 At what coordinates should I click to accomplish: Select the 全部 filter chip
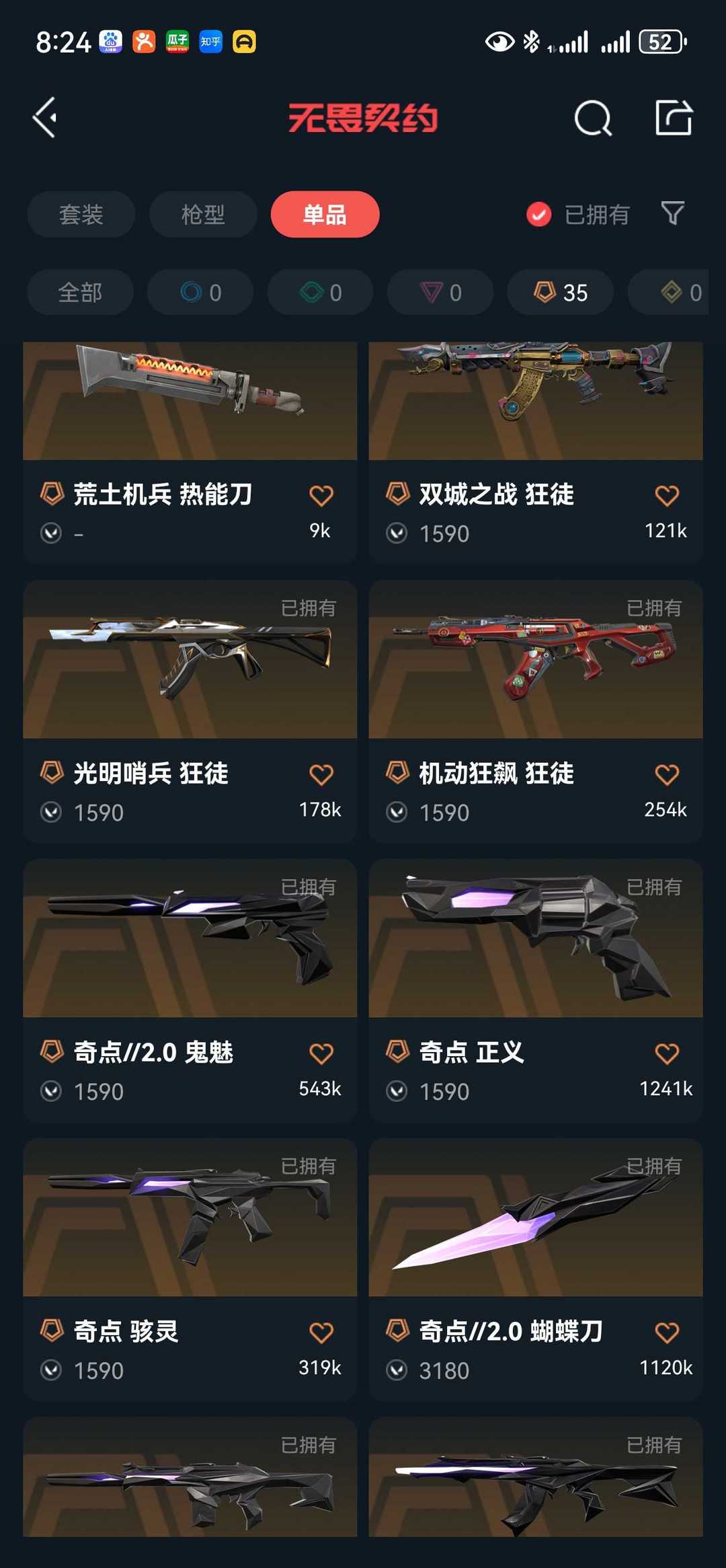coord(80,293)
